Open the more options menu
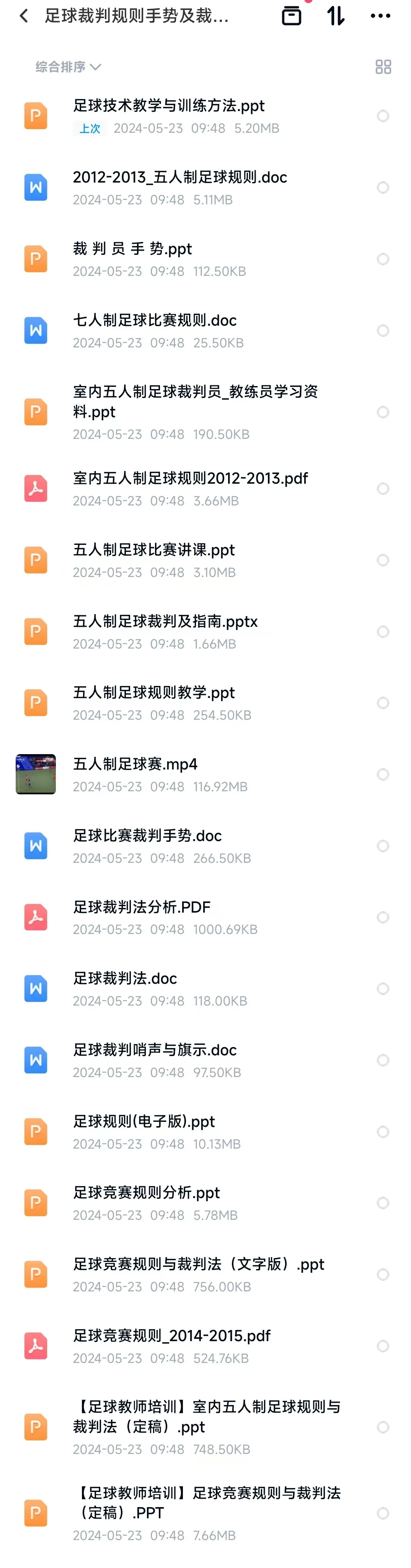The image size is (411, 1568). click(x=380, y=16)
